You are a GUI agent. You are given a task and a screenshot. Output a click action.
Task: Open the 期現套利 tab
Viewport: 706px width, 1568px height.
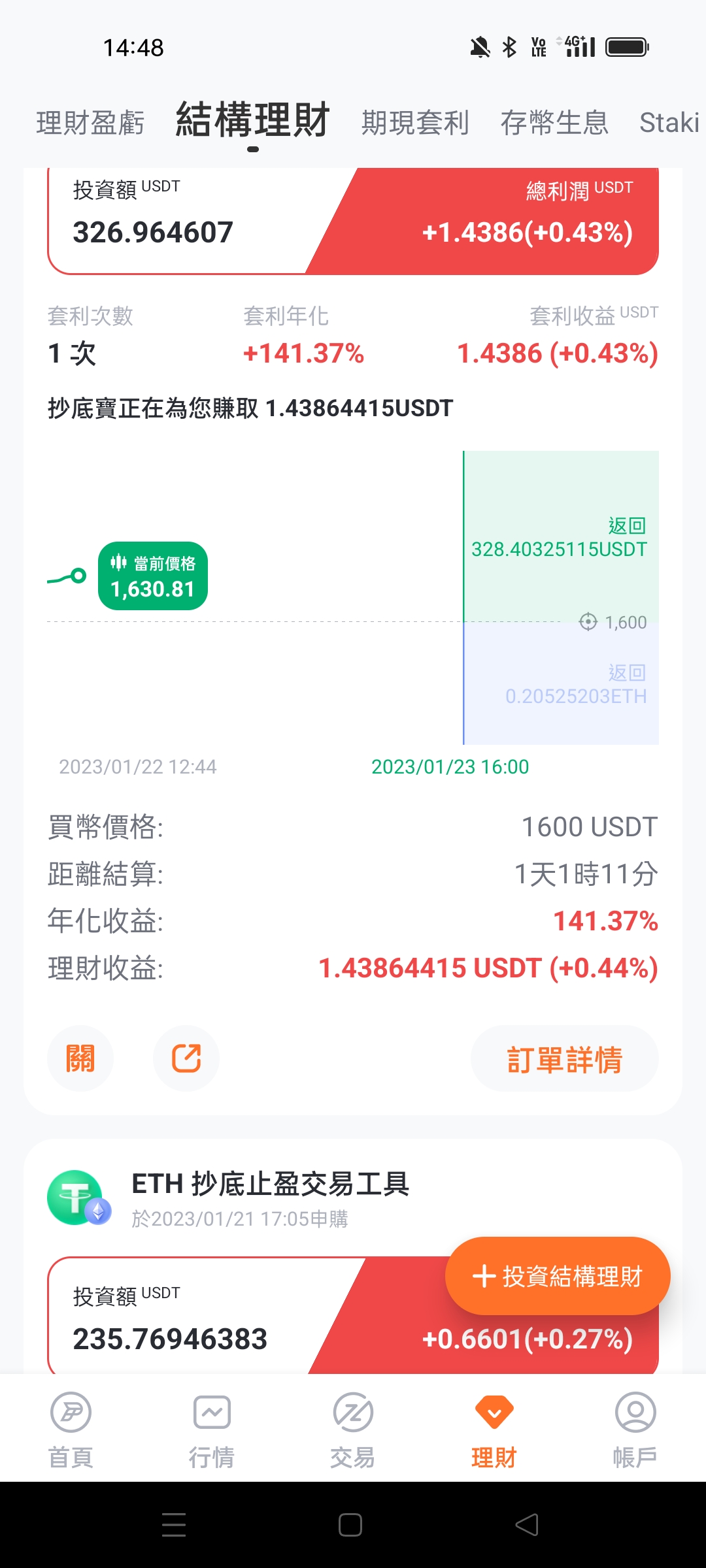pos(415,123)
